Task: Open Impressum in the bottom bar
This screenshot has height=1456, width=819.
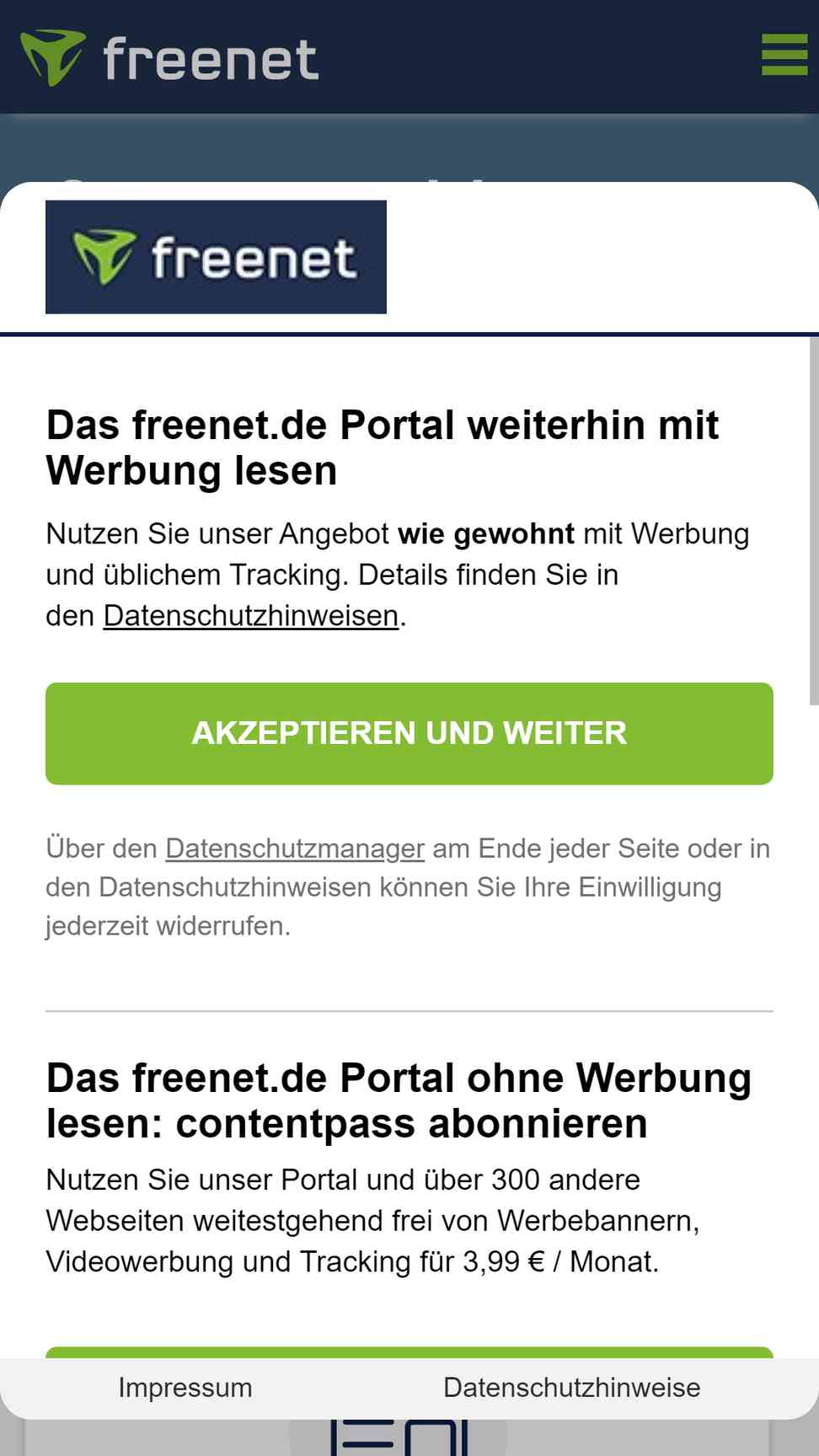Action: coord(185,1388)
